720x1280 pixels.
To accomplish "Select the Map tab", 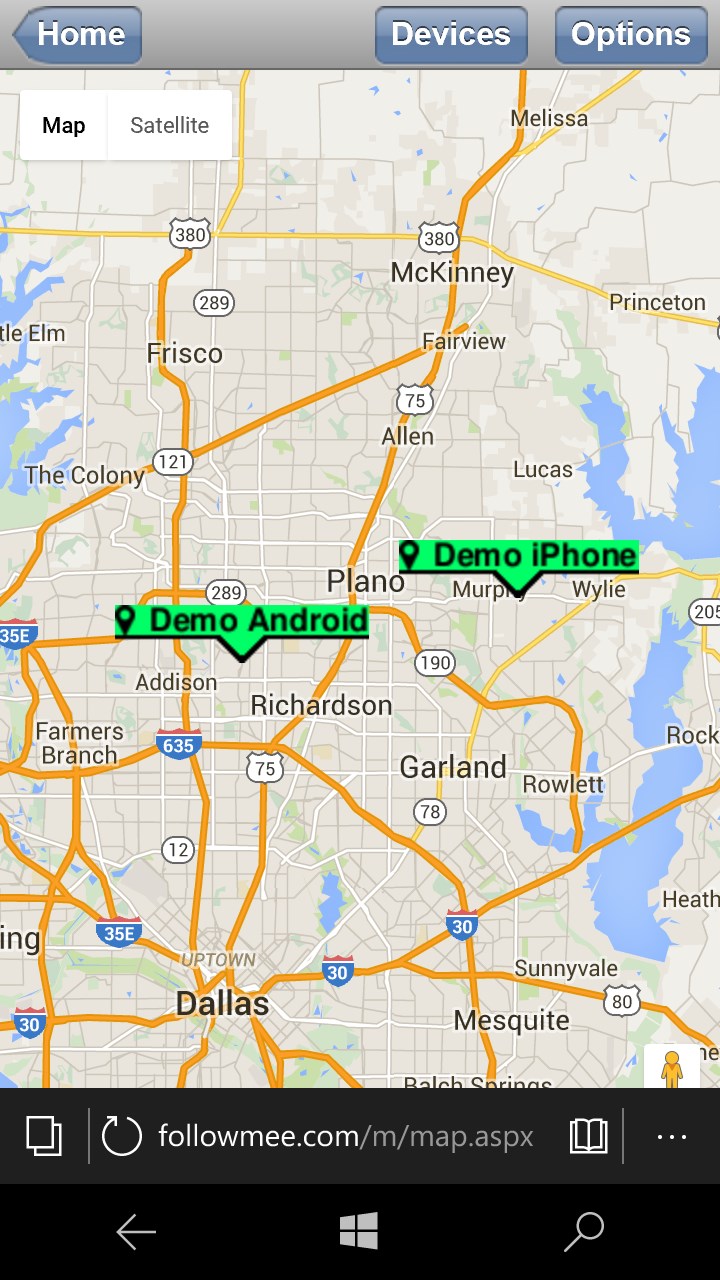I will click(63, 125).
